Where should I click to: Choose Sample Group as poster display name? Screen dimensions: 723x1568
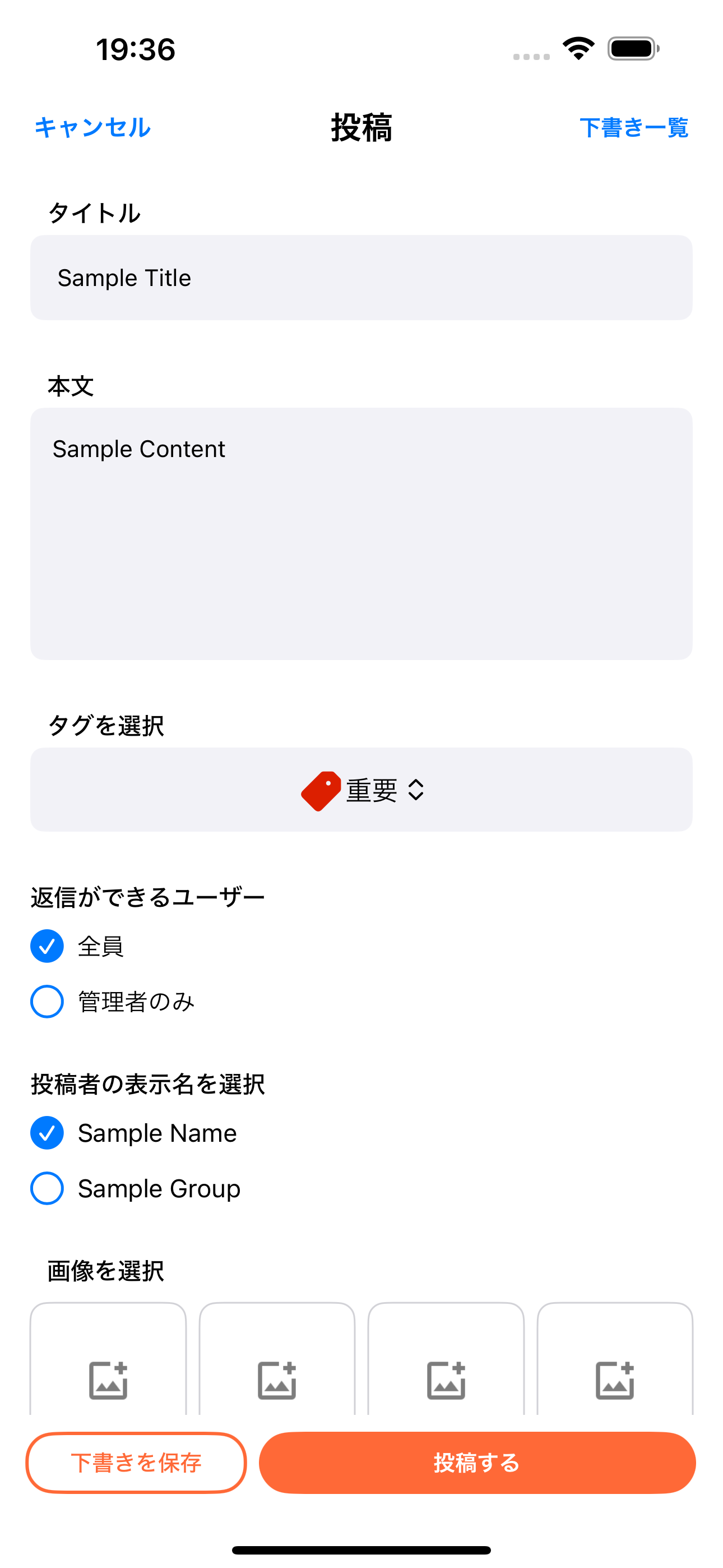[x=47, y=1188]
